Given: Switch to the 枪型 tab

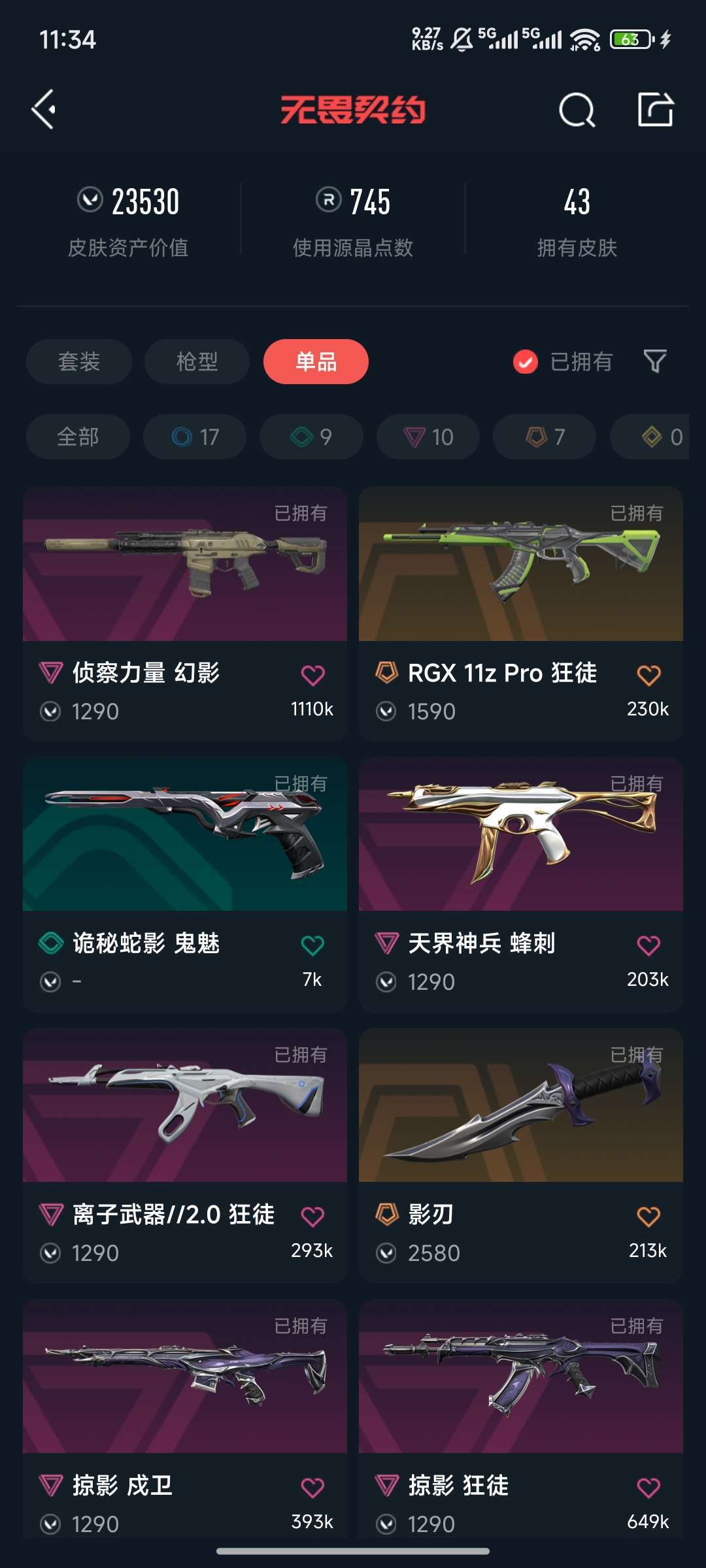Looking at the screenshot, I should click(197, 361).
